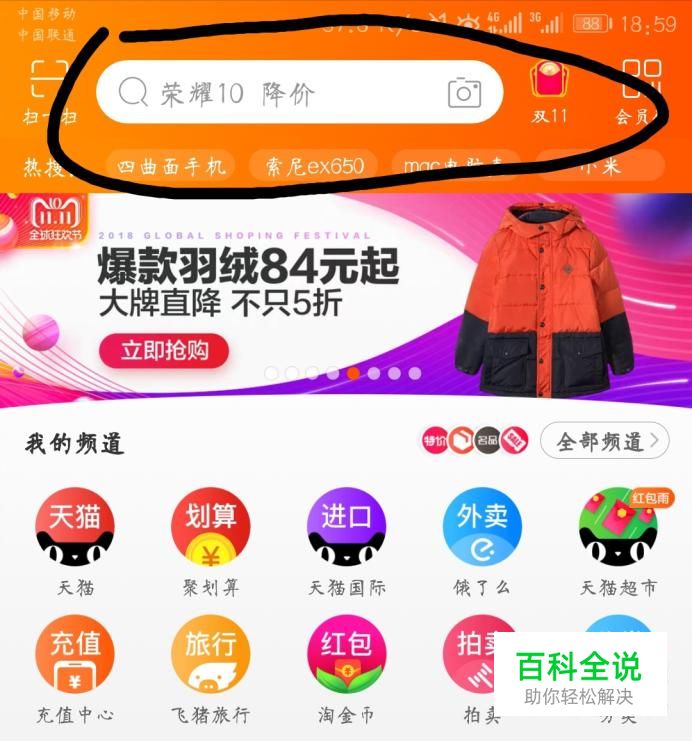Select hot search chip 小米
Viewport: 692px width, 741px height.
pyautogui.click(x=600, y=166)
